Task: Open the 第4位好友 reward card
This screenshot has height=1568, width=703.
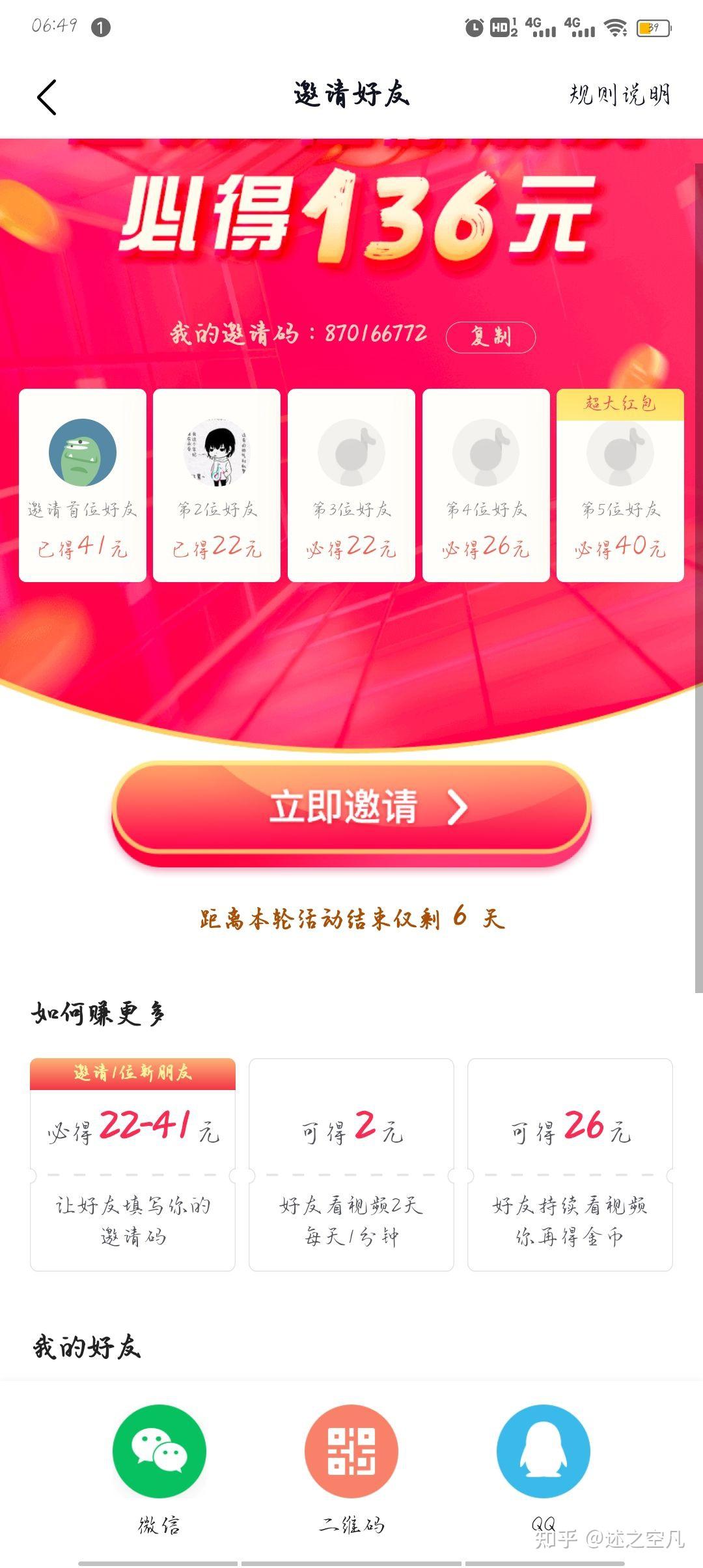Action: [486, 485]
